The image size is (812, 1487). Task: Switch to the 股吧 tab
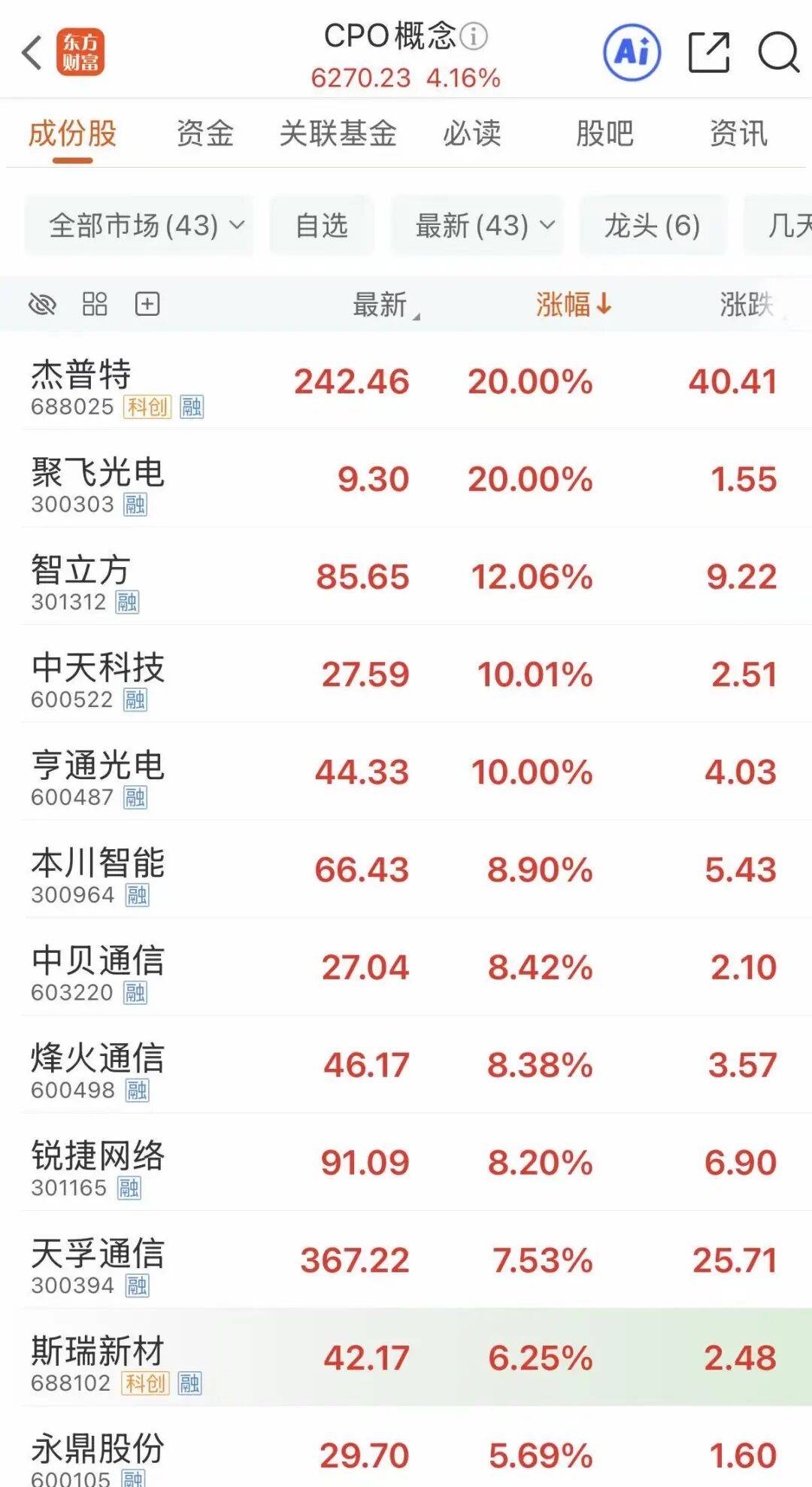[x=604, y=134]
